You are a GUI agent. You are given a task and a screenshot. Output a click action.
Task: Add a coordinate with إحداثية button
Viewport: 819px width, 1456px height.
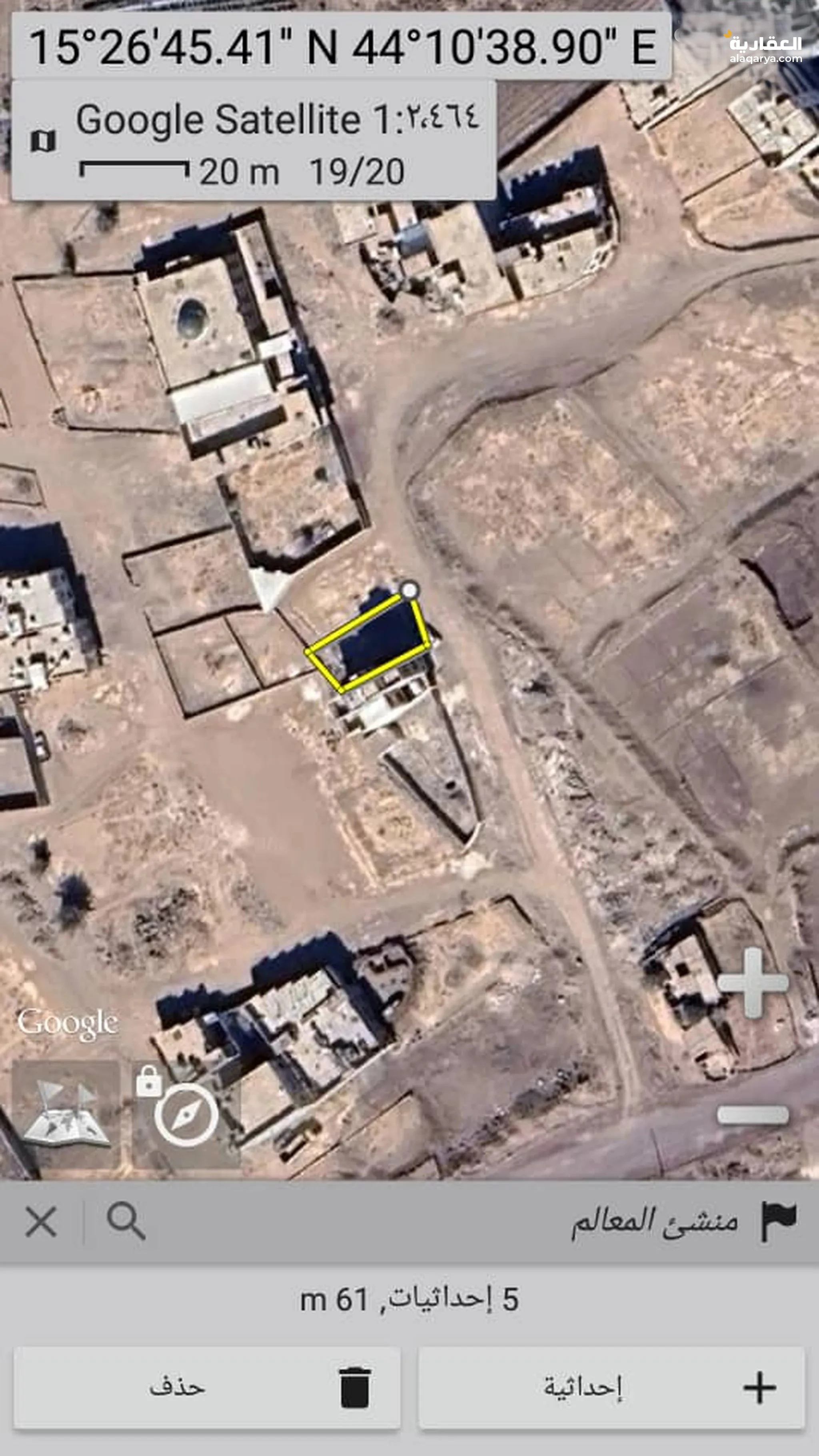click(x=611, y=1387)
